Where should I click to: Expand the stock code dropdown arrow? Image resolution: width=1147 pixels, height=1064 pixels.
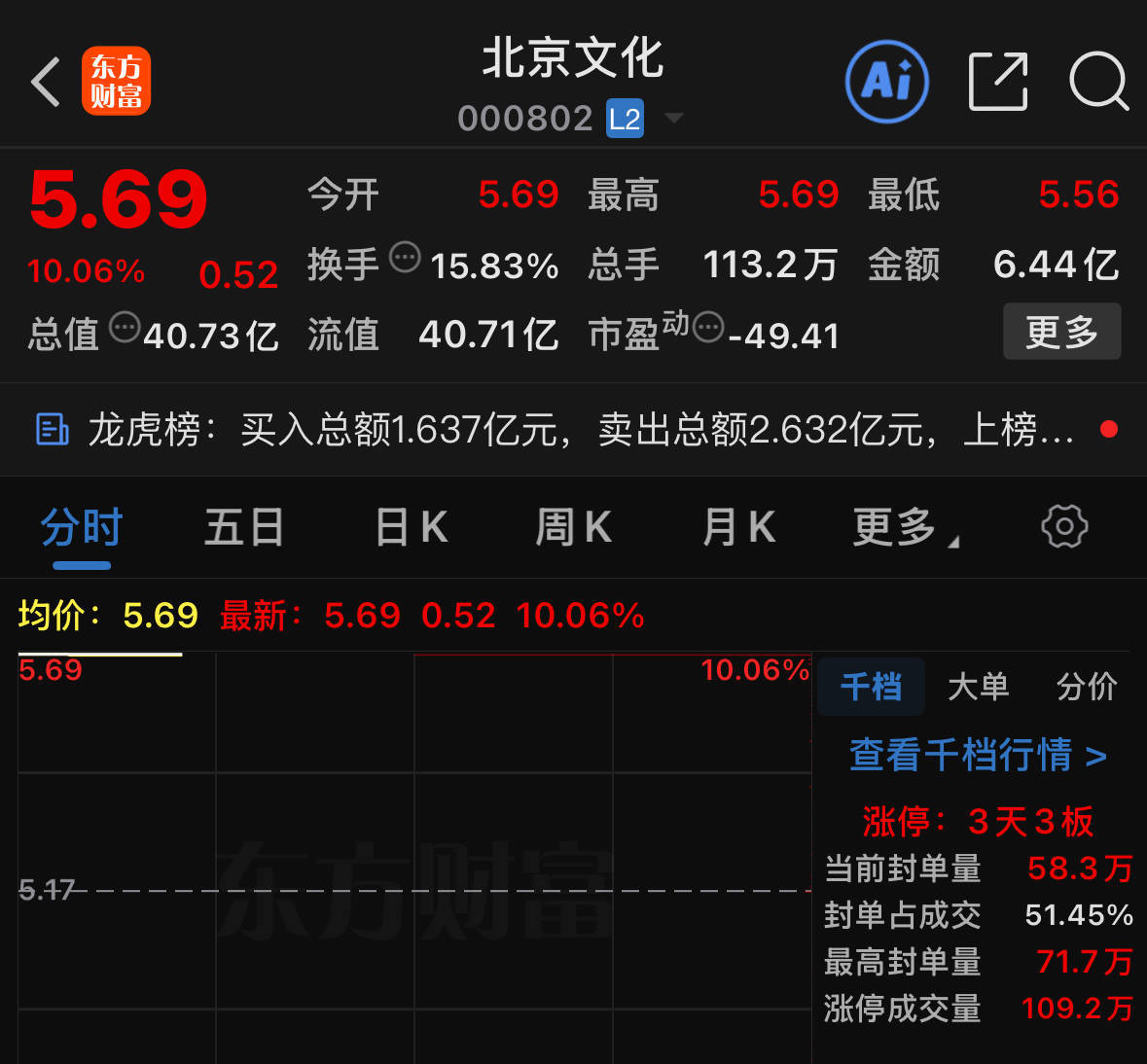[673, 118]
